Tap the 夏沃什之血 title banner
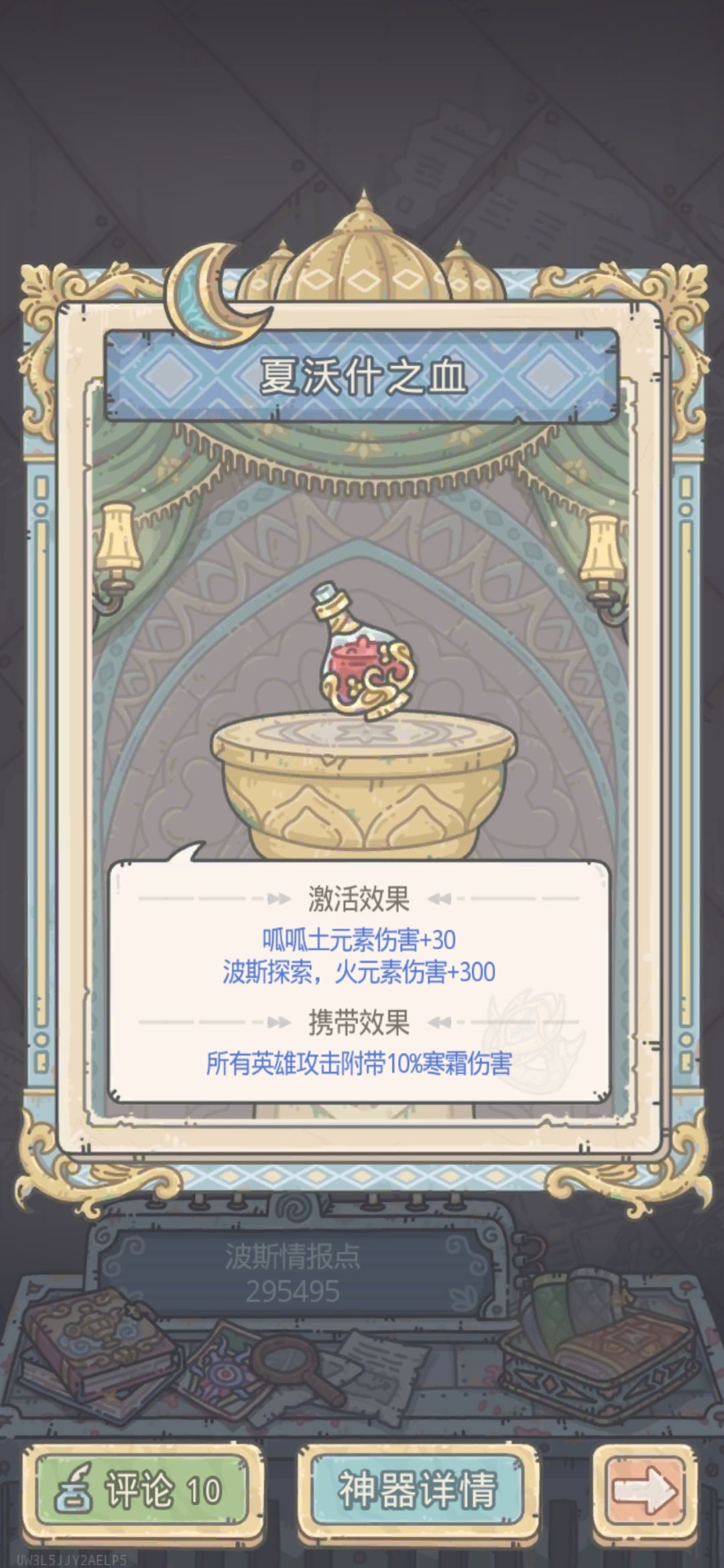The width and height of the screenshot is (724, 1568). (x=362, y=377)
